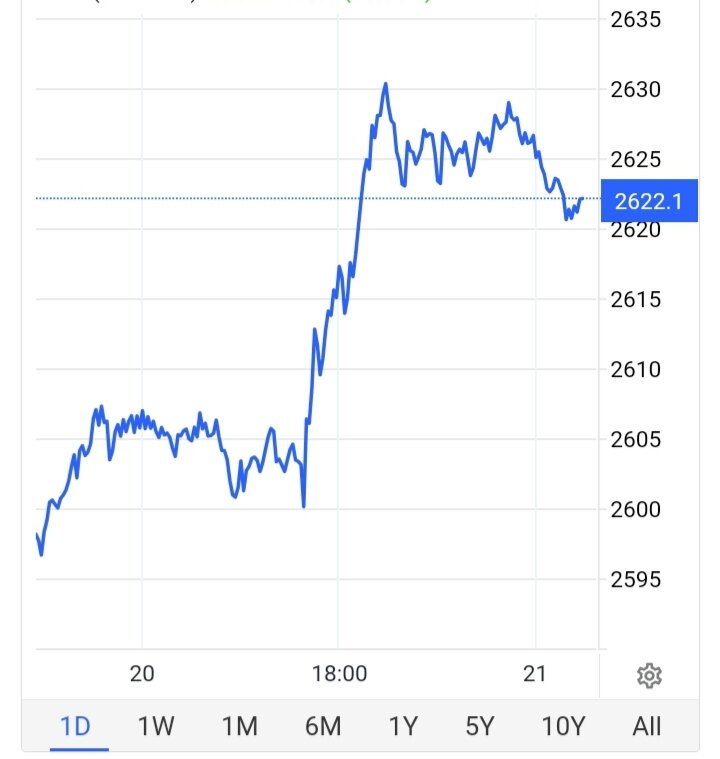Switch chart to 6M range
The width and height of the screenshot is (720, 759).
(322, 726)
